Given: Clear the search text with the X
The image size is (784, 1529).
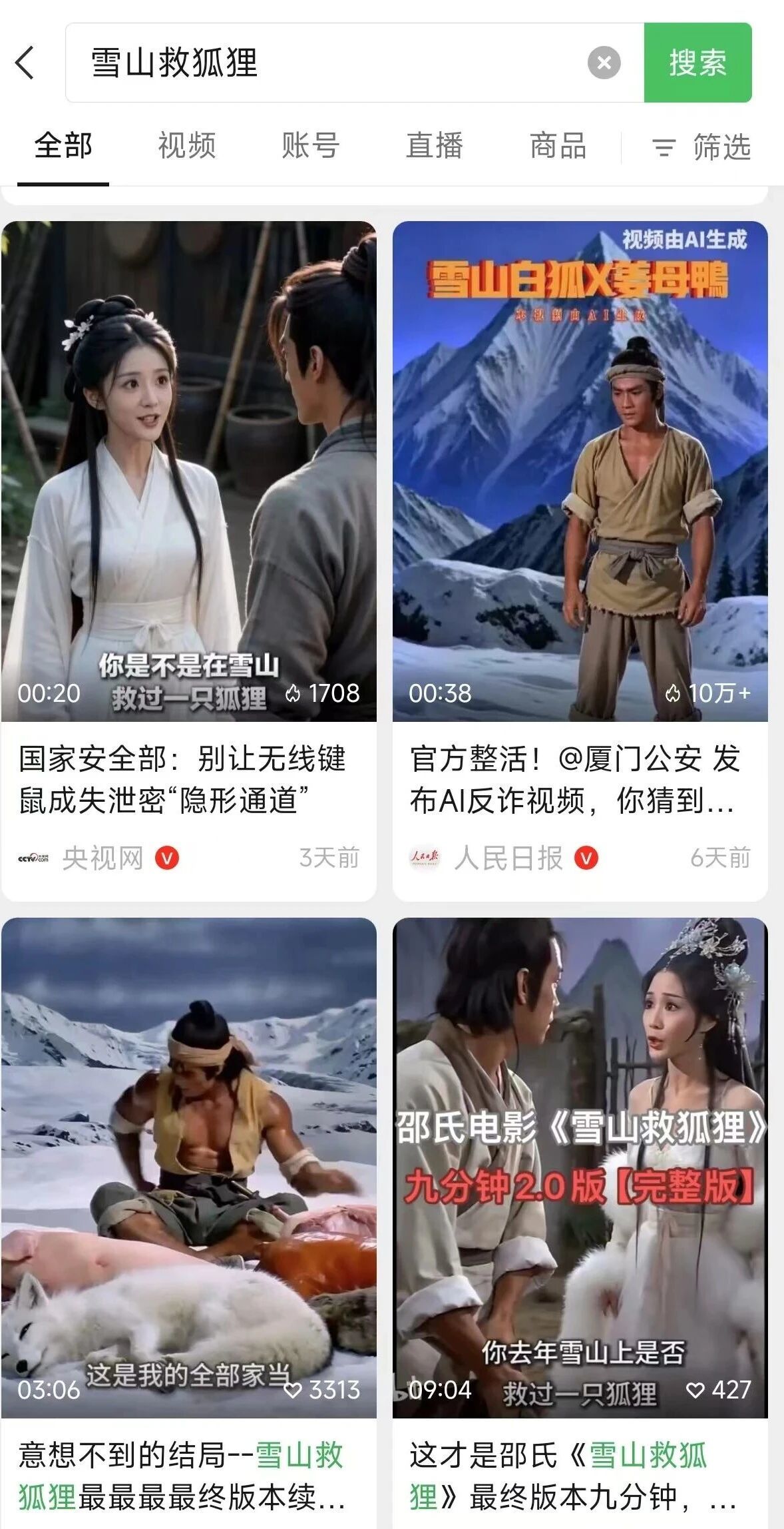Looking at the screenshot, I should coord(604,63).
